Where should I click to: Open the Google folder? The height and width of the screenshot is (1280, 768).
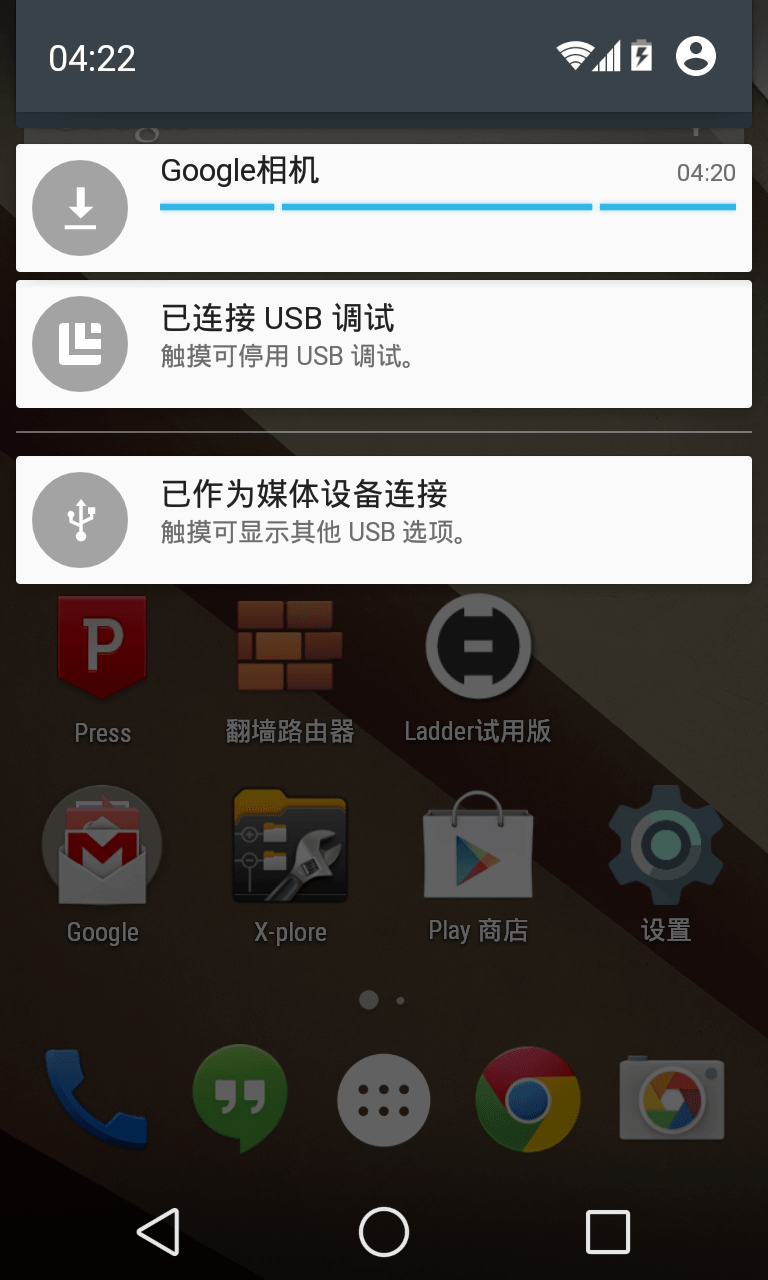click(102, 848)
